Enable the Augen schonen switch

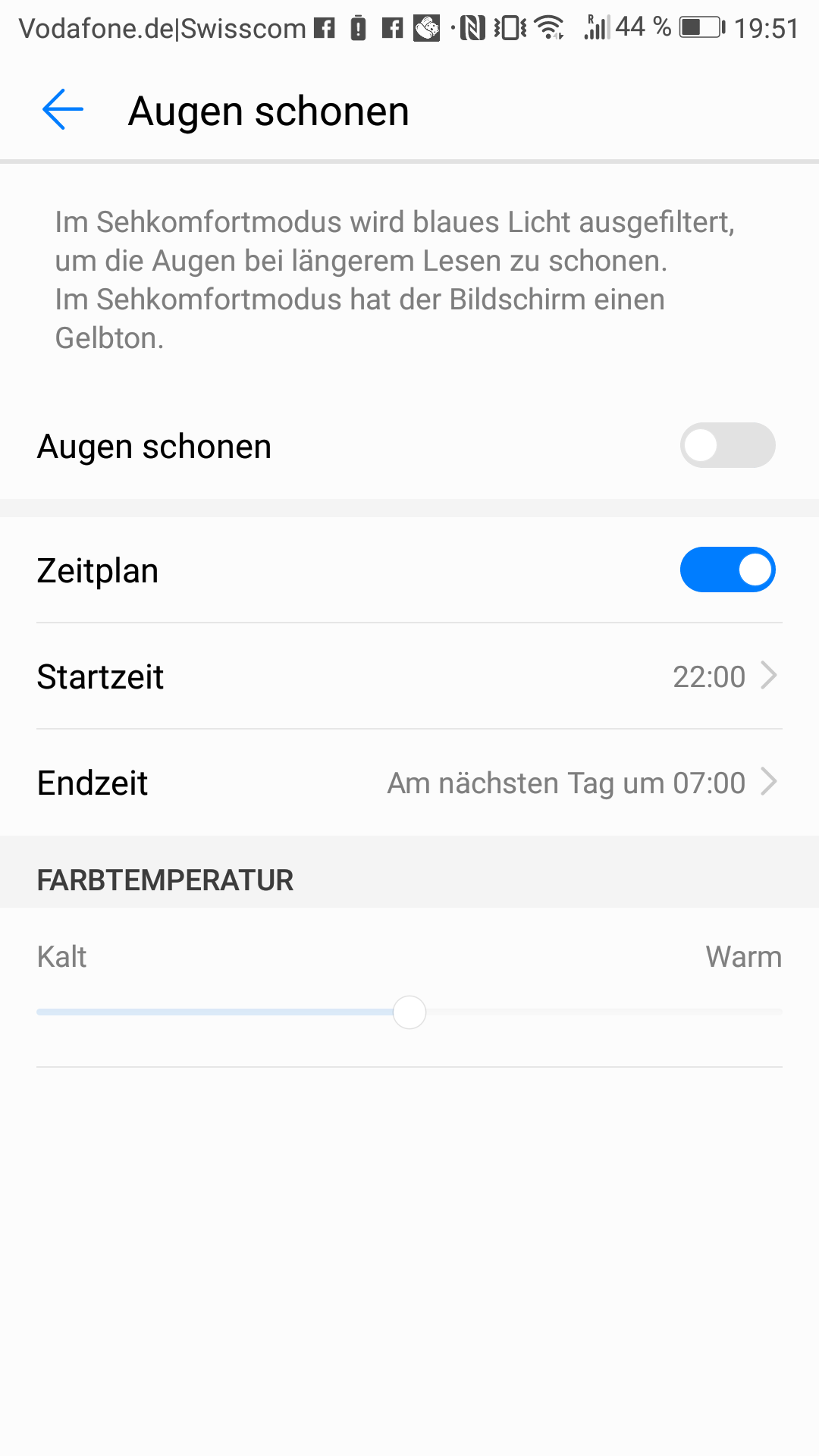coord(727,445)
